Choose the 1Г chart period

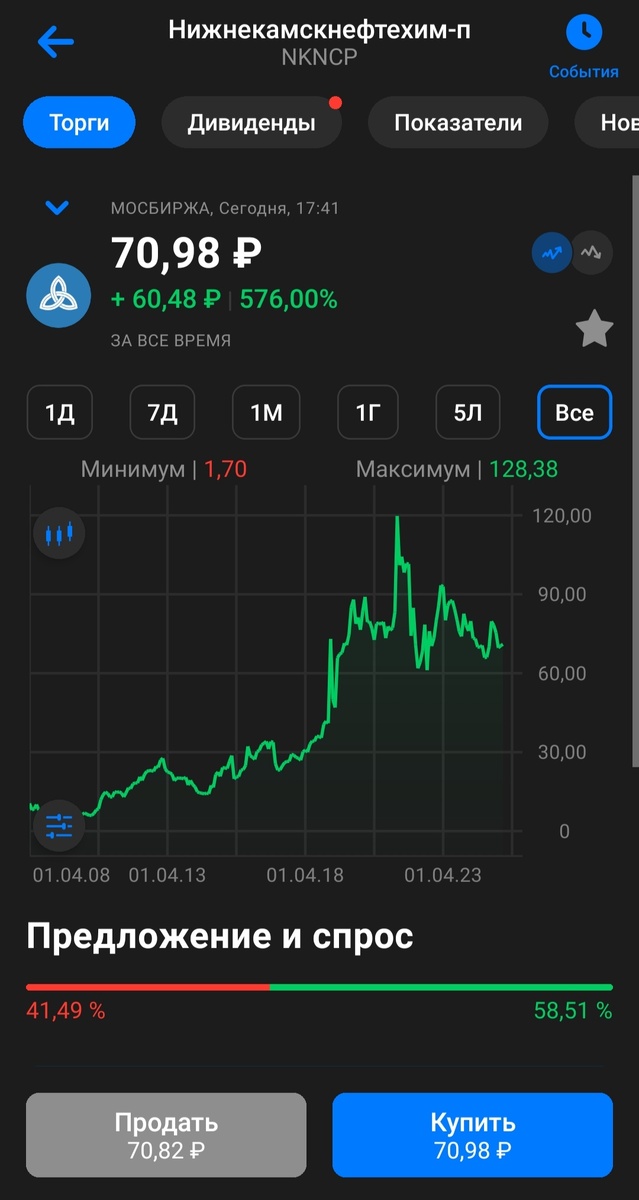(369, 412)
